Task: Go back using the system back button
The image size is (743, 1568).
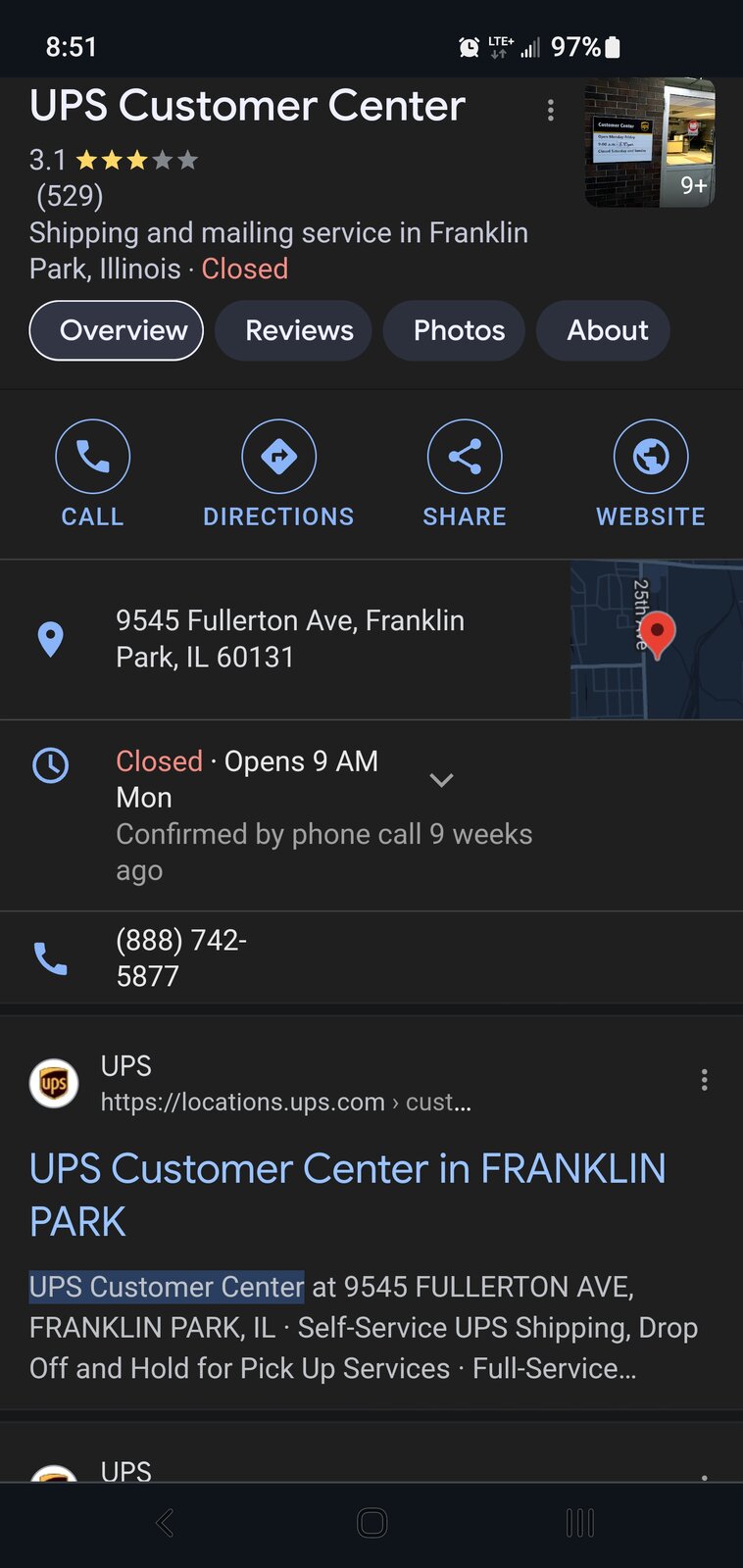Action: 165,1522
